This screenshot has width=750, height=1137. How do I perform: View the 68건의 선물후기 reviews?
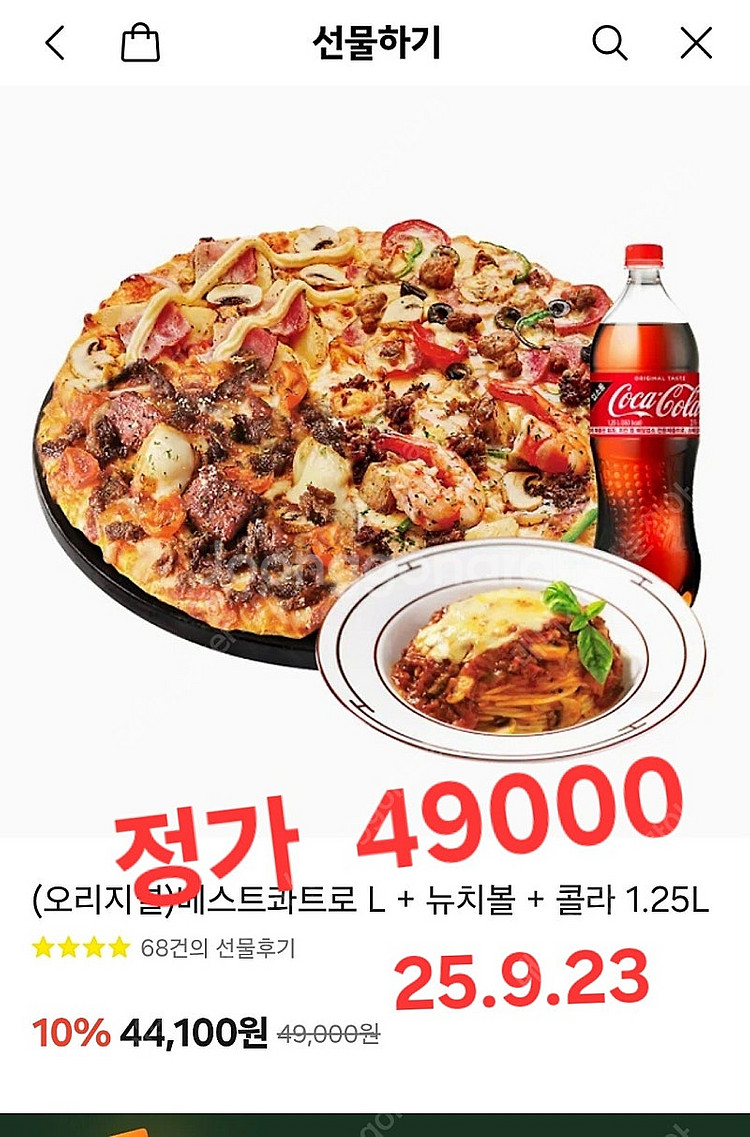tap(218, 947)
